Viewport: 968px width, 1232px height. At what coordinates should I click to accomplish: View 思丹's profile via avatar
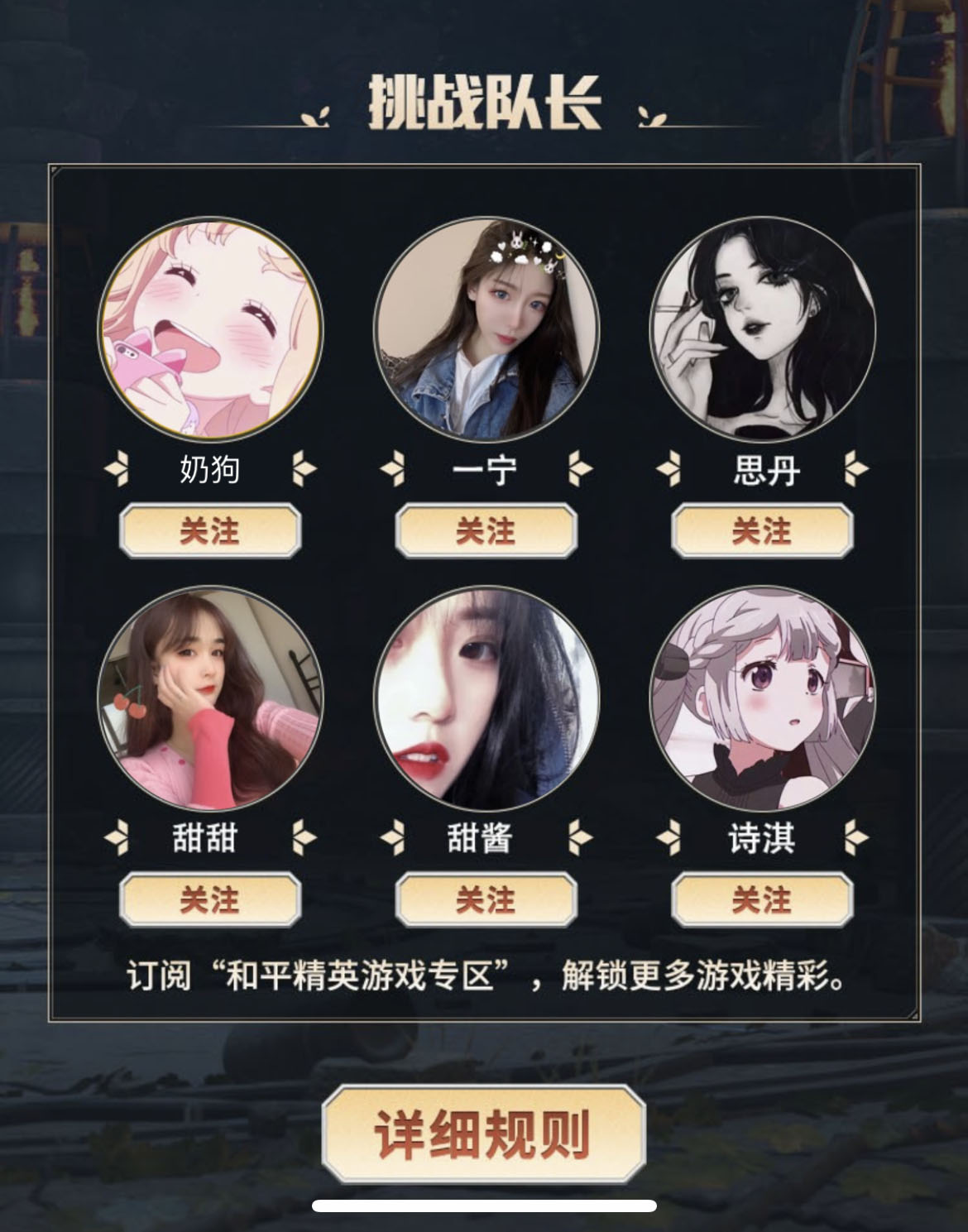762,328
